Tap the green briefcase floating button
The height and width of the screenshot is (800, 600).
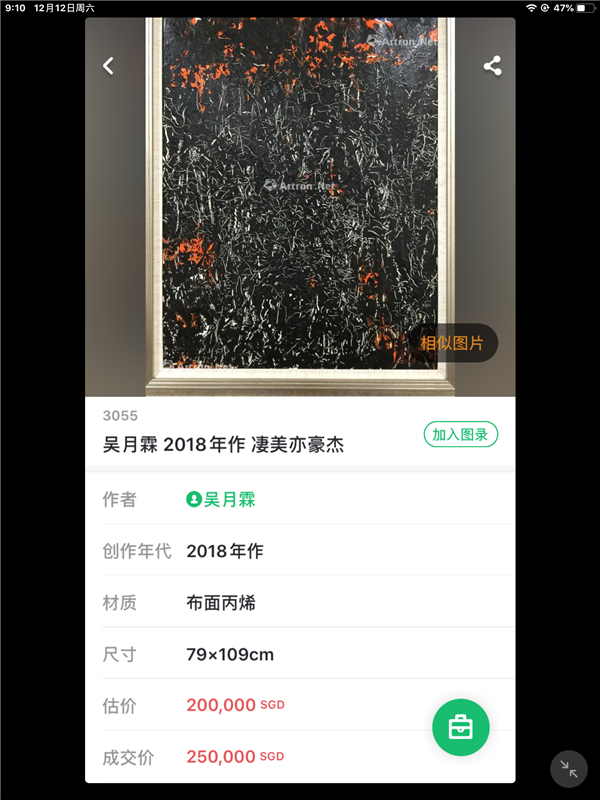[x=460, y=727]
